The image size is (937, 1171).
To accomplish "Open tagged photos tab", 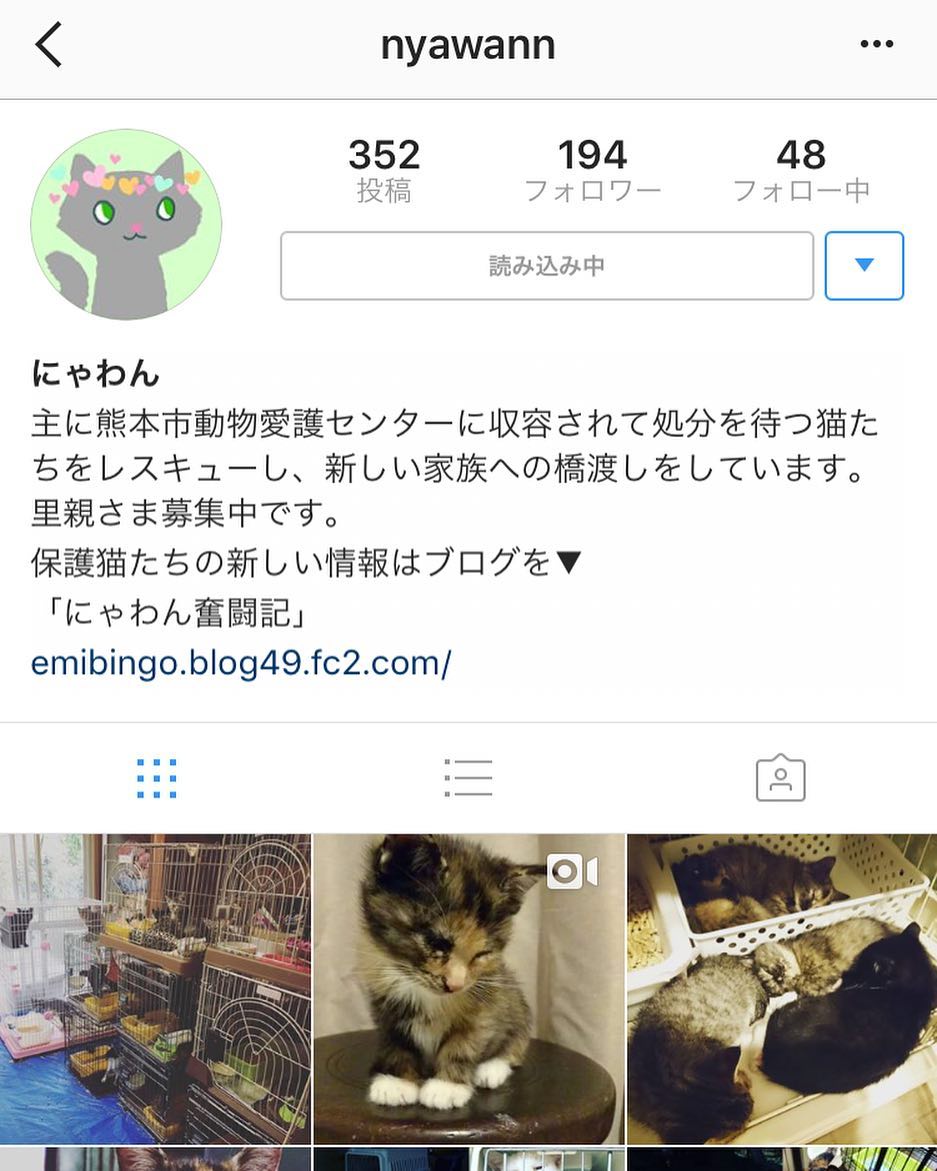I will (780, 778).
